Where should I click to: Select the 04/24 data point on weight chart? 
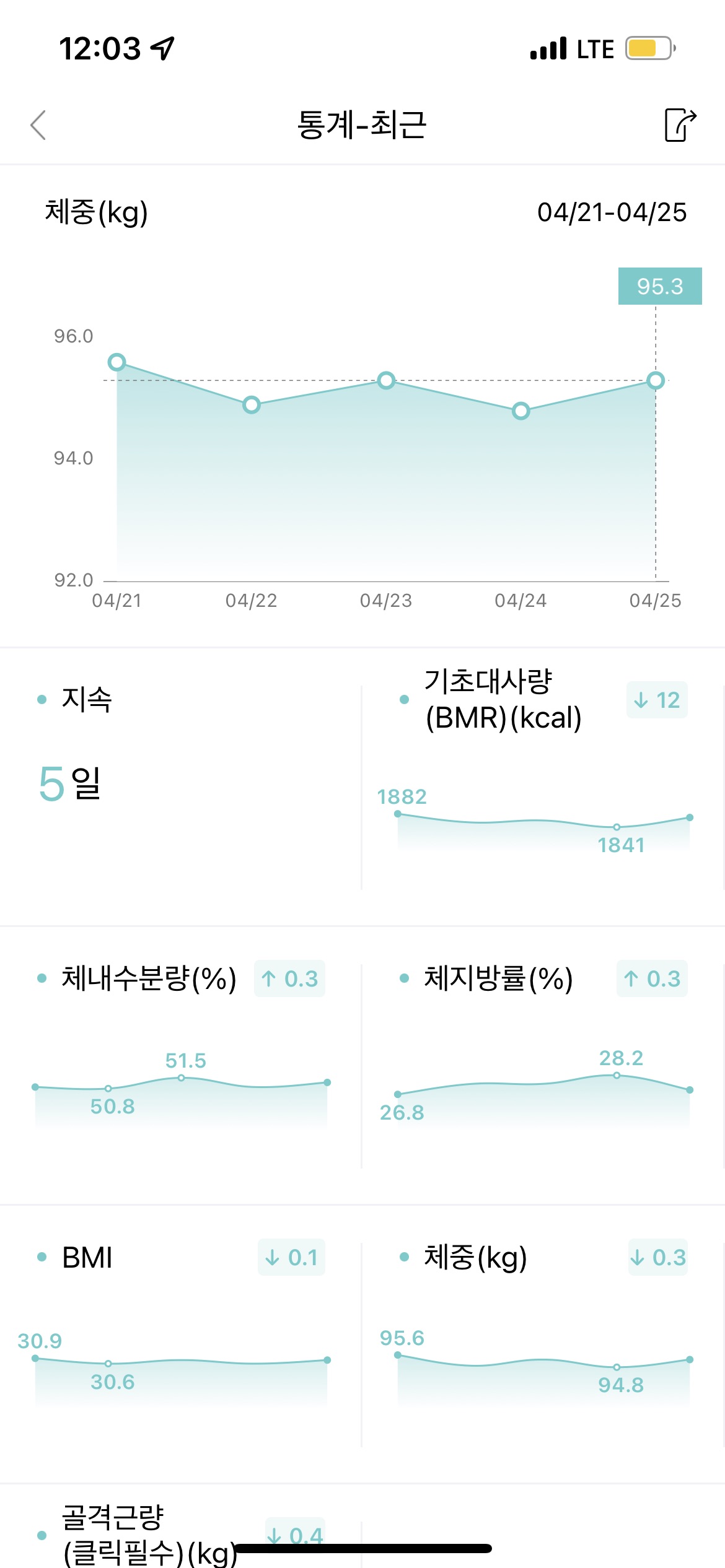point(521,411)
